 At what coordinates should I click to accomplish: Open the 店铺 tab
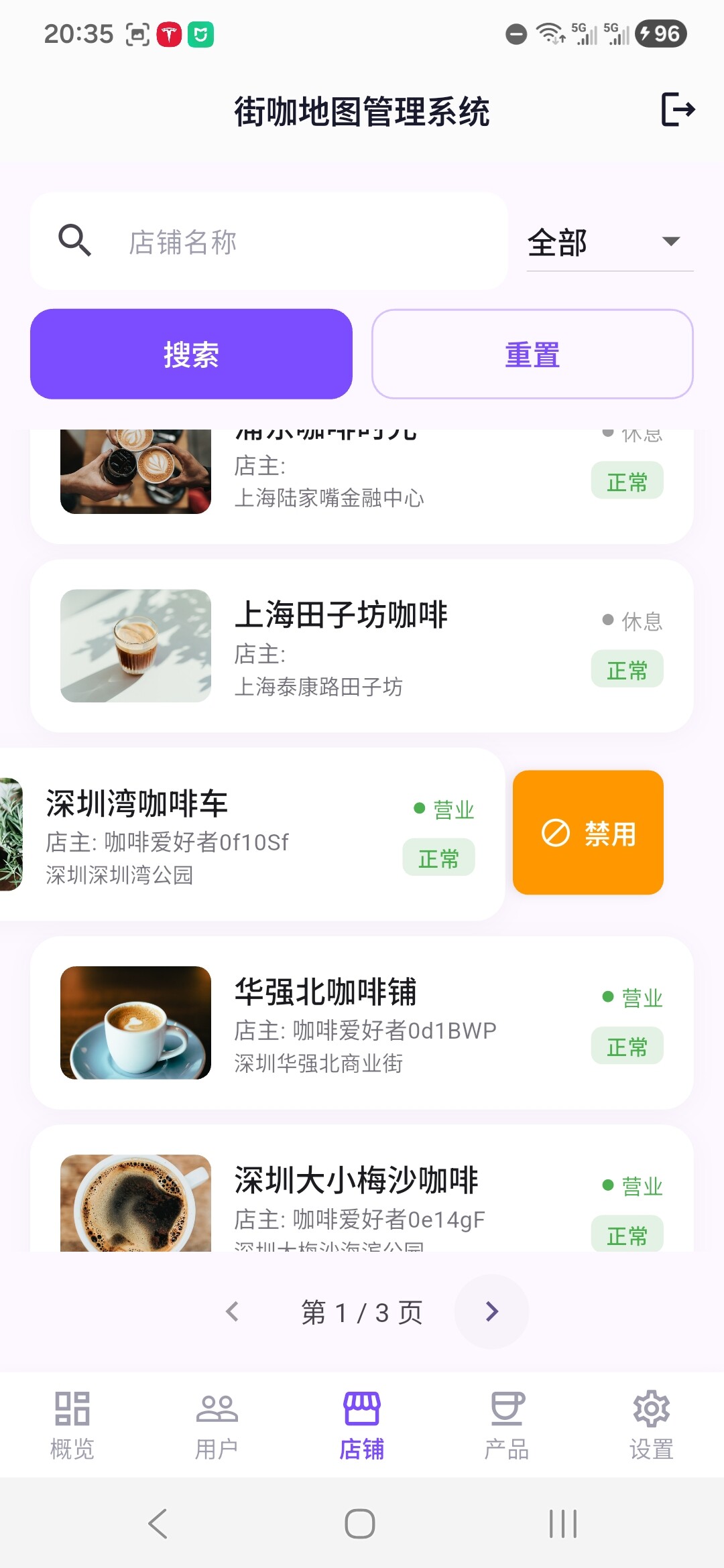362,1425
